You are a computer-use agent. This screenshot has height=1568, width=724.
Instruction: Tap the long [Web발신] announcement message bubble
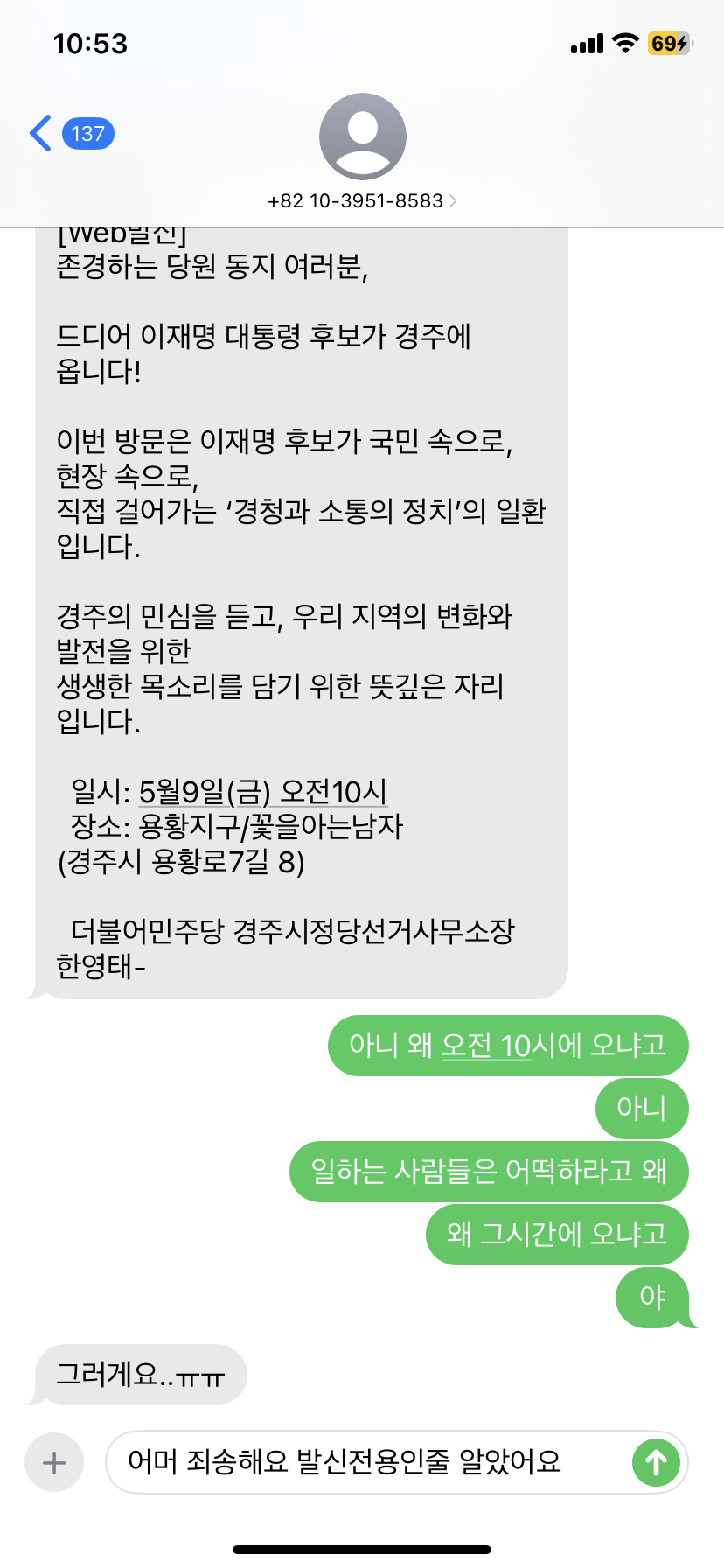[x=297, y=612]
